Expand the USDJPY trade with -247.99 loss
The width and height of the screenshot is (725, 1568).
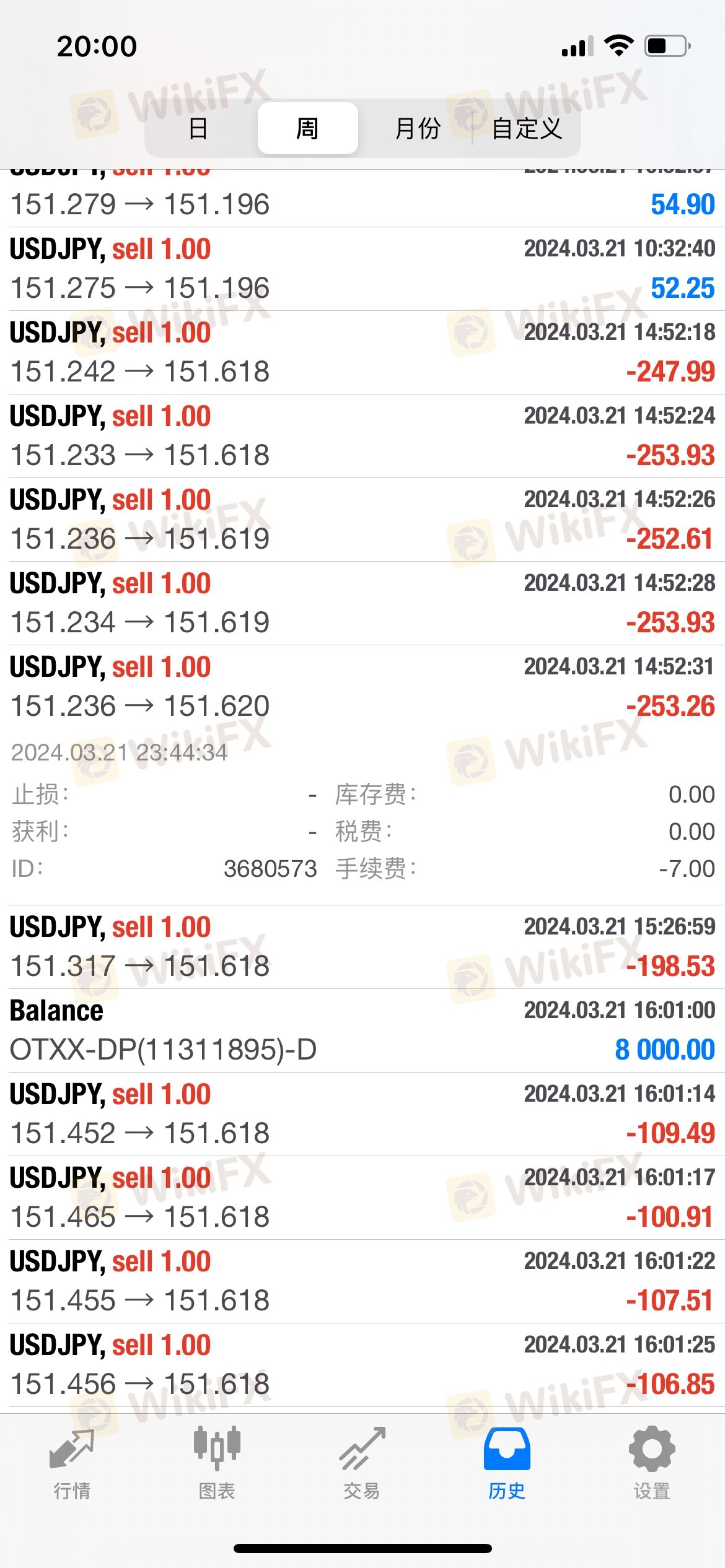tap(362, 352)
